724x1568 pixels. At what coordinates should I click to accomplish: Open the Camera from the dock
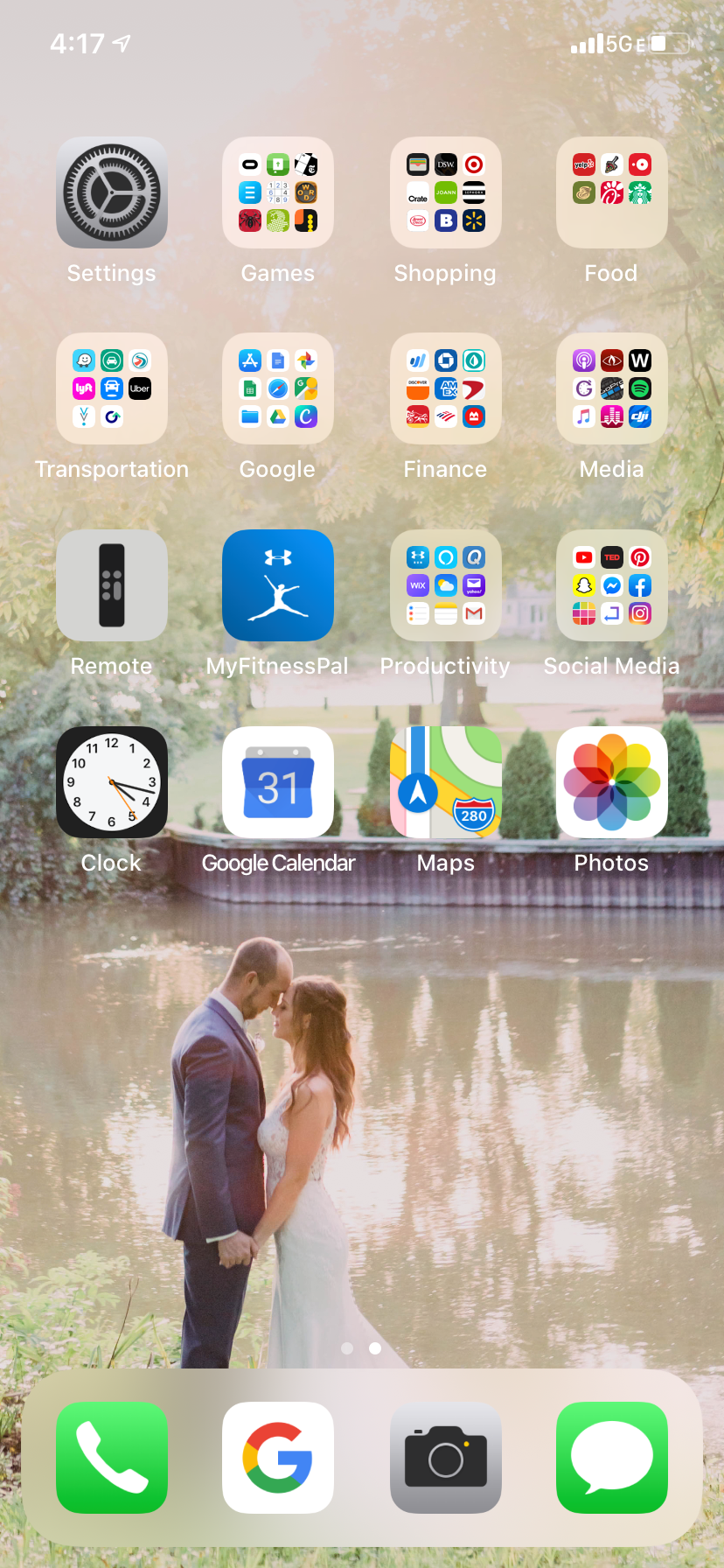446,1458
